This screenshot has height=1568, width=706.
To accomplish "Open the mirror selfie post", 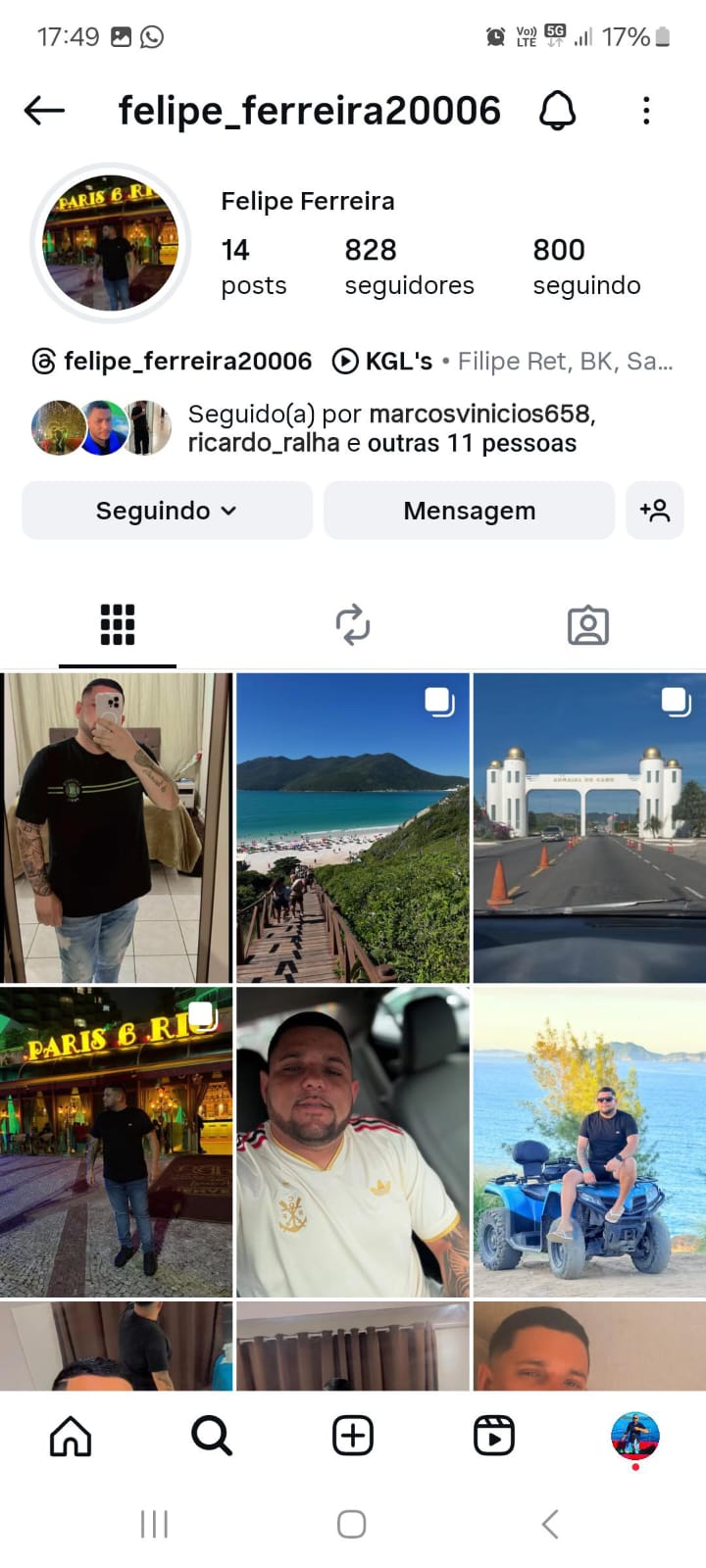I will (x=116, y=828).
